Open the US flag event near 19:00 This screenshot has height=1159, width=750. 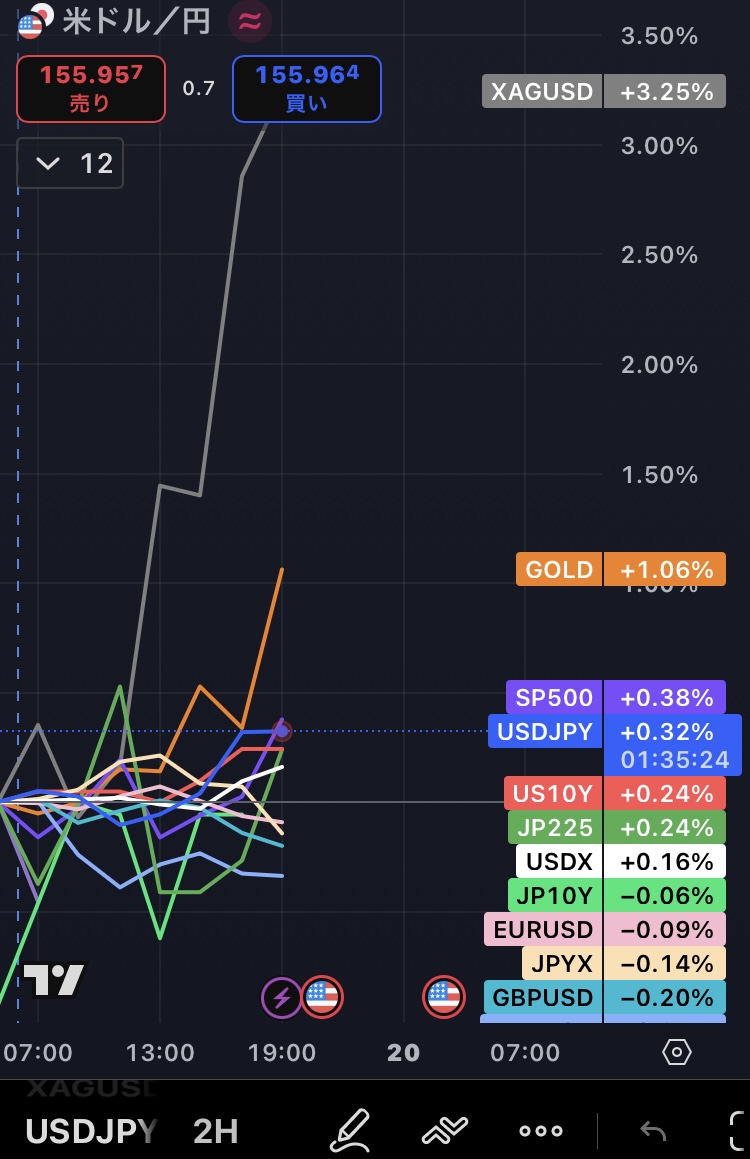(x=322, y=997)
